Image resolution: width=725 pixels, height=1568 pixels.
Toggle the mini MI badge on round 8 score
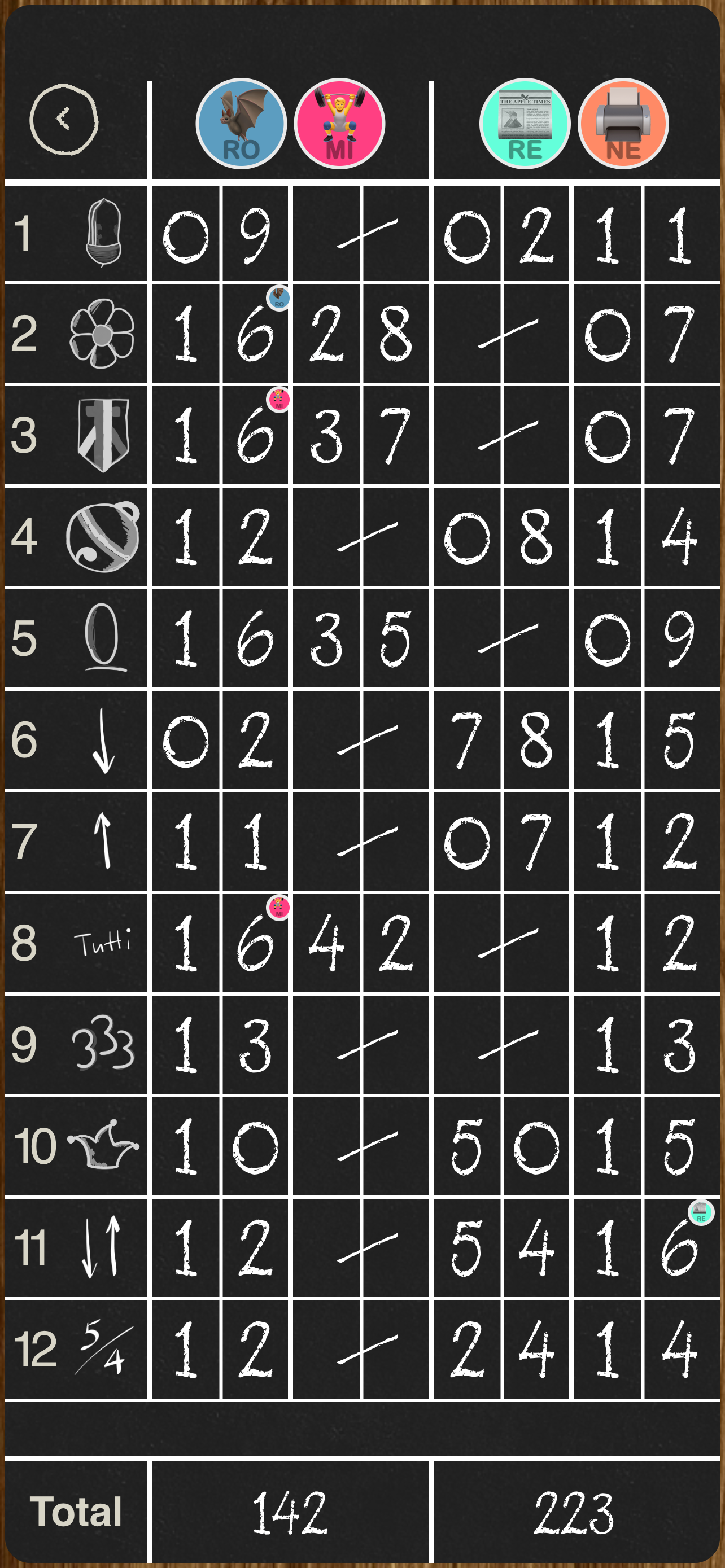[x=278, y=906]
